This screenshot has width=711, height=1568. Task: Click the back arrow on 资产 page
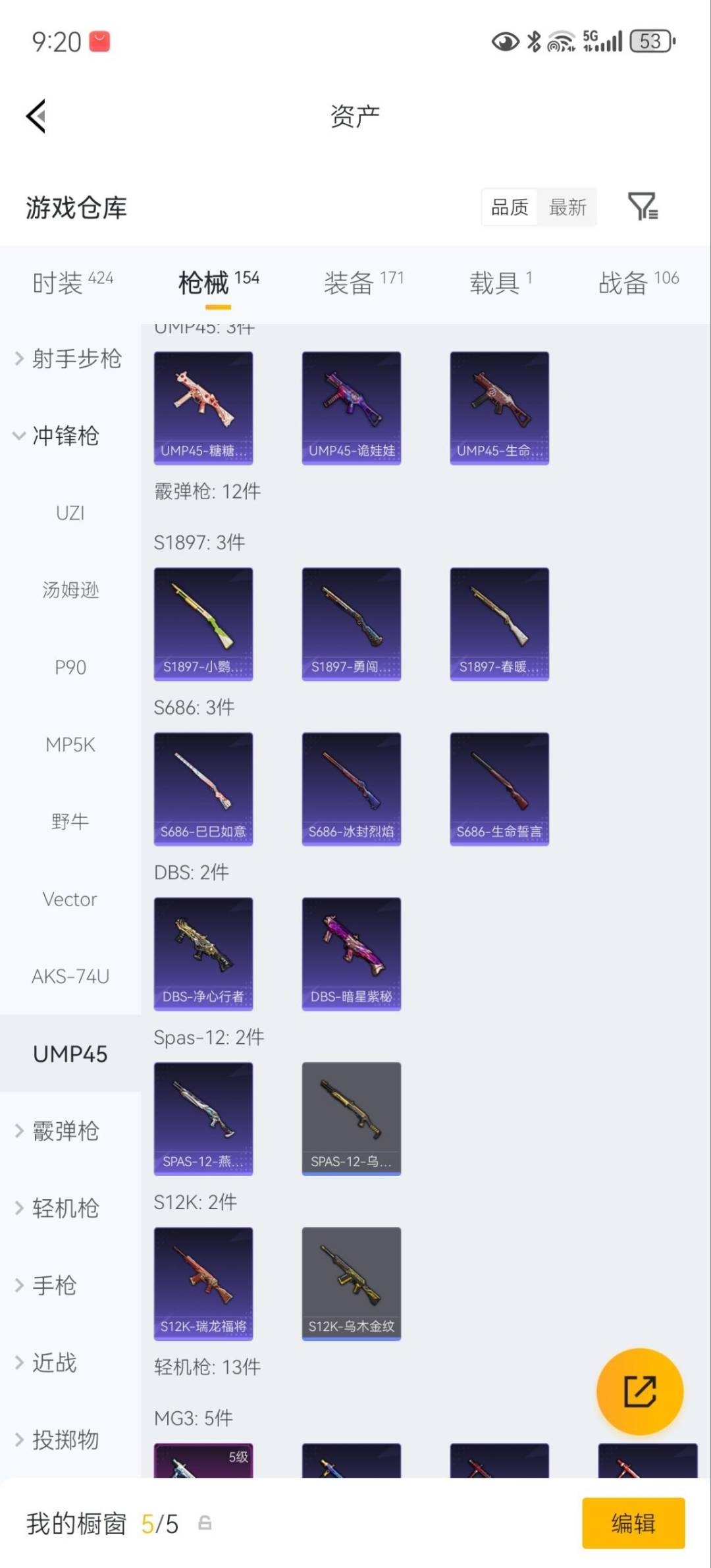click(36, 115)
